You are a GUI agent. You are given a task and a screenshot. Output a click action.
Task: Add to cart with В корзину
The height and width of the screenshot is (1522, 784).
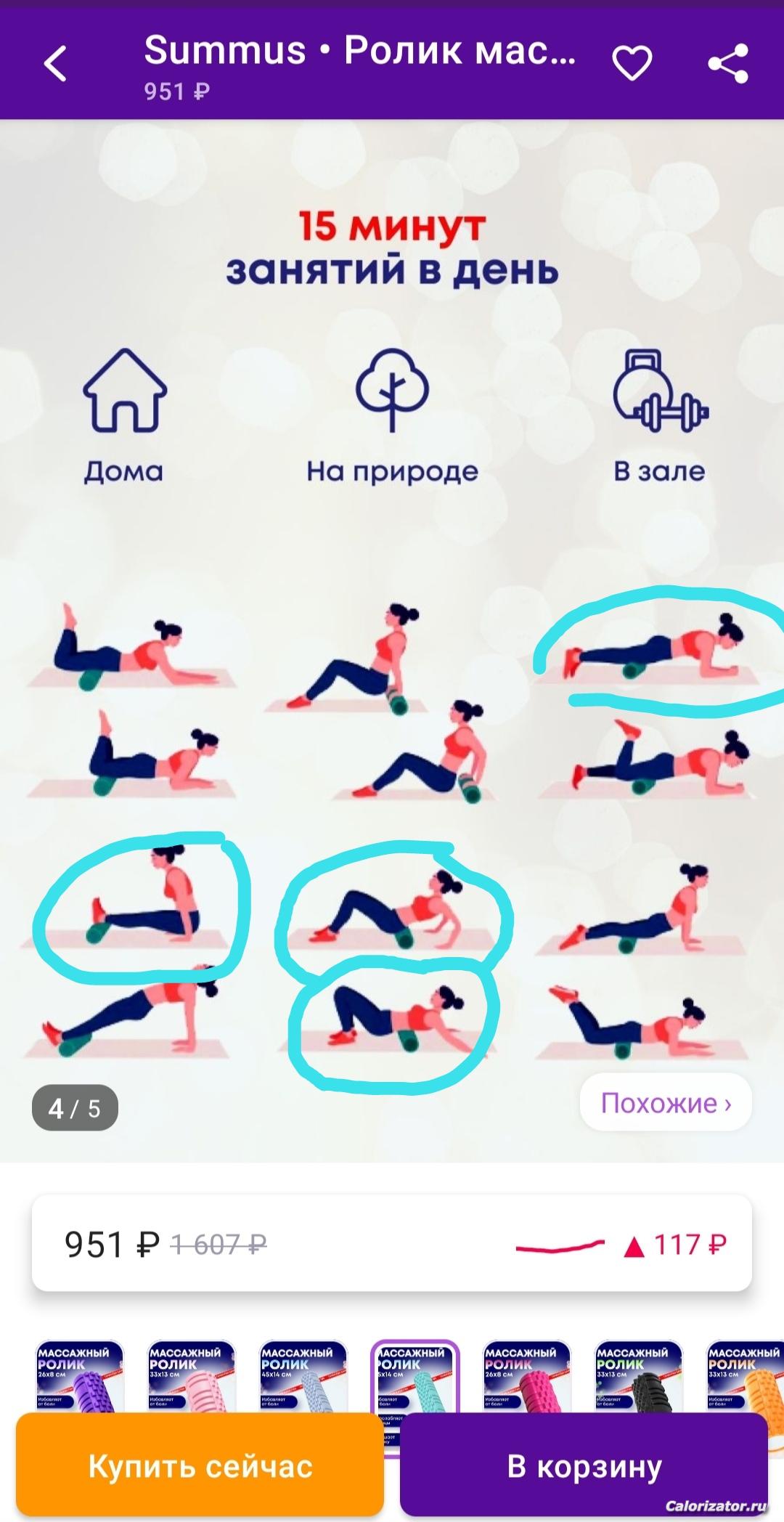click(x=584, y=1467)
